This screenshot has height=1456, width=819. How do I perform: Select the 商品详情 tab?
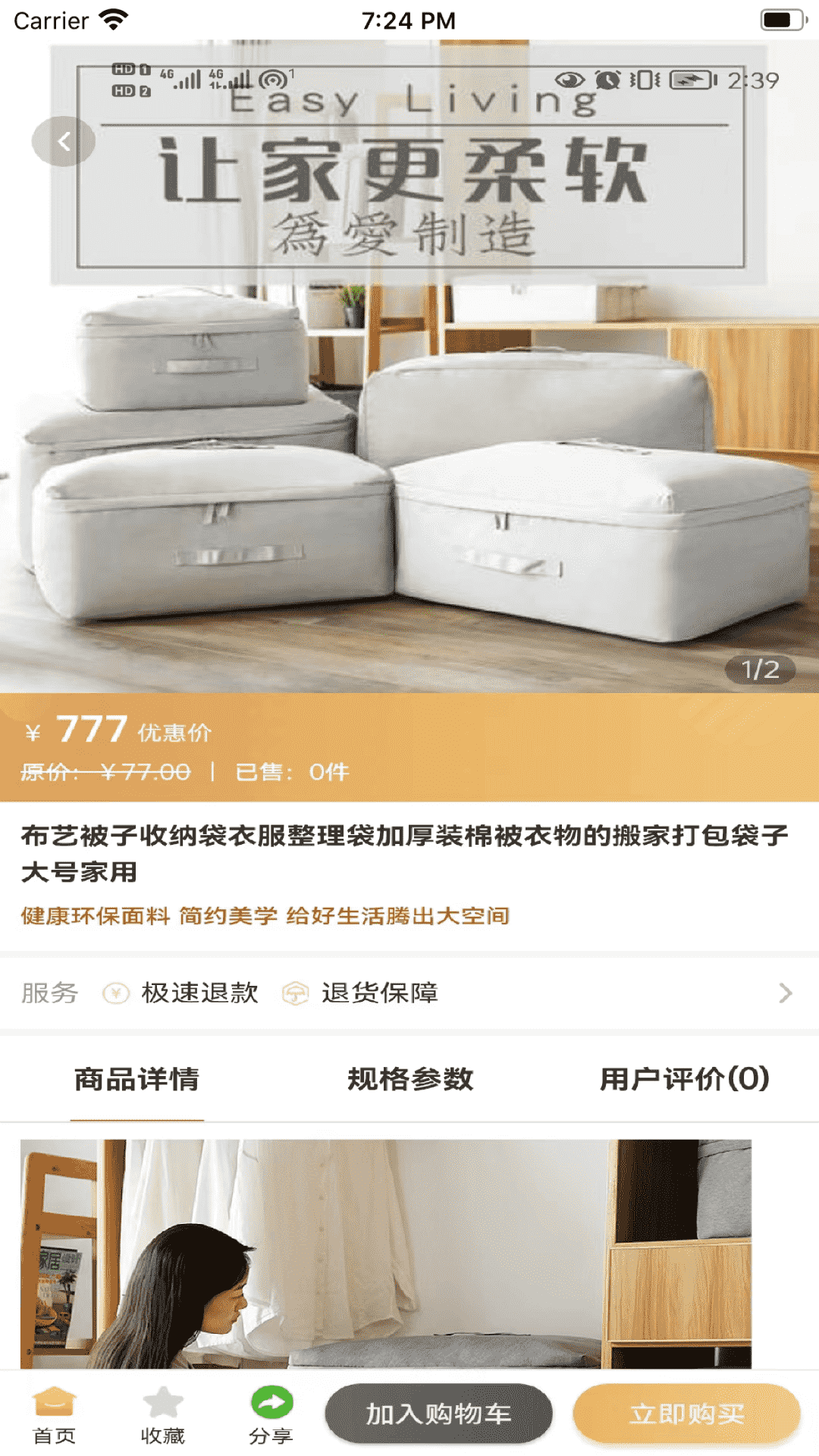click(137, 1078)
